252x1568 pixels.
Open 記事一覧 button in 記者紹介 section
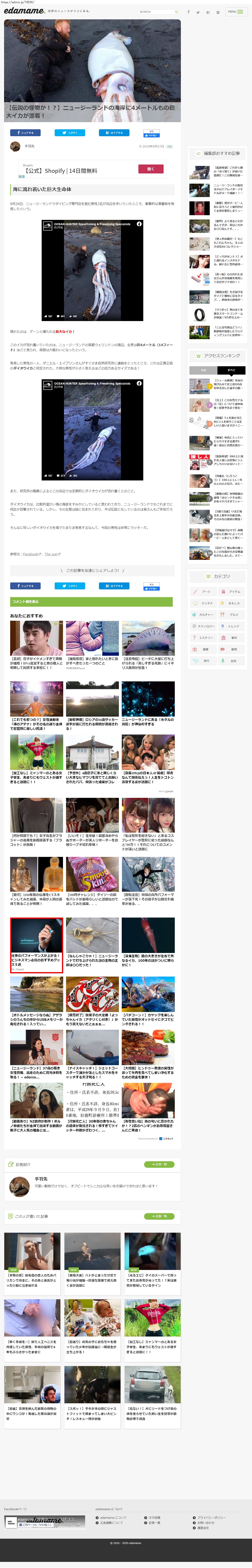159,1164
